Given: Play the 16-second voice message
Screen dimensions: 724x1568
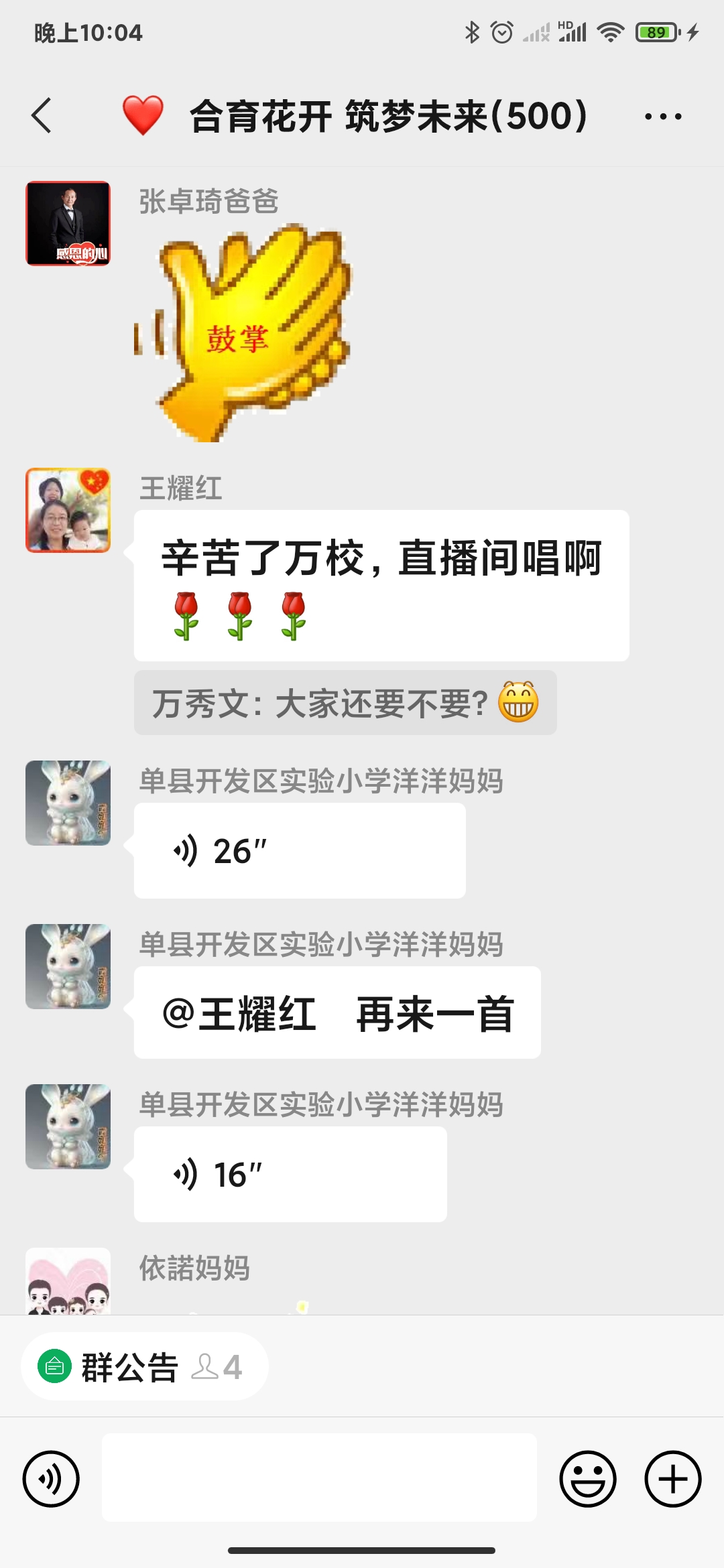Looking at the screenshot, I should [290, 1174].
